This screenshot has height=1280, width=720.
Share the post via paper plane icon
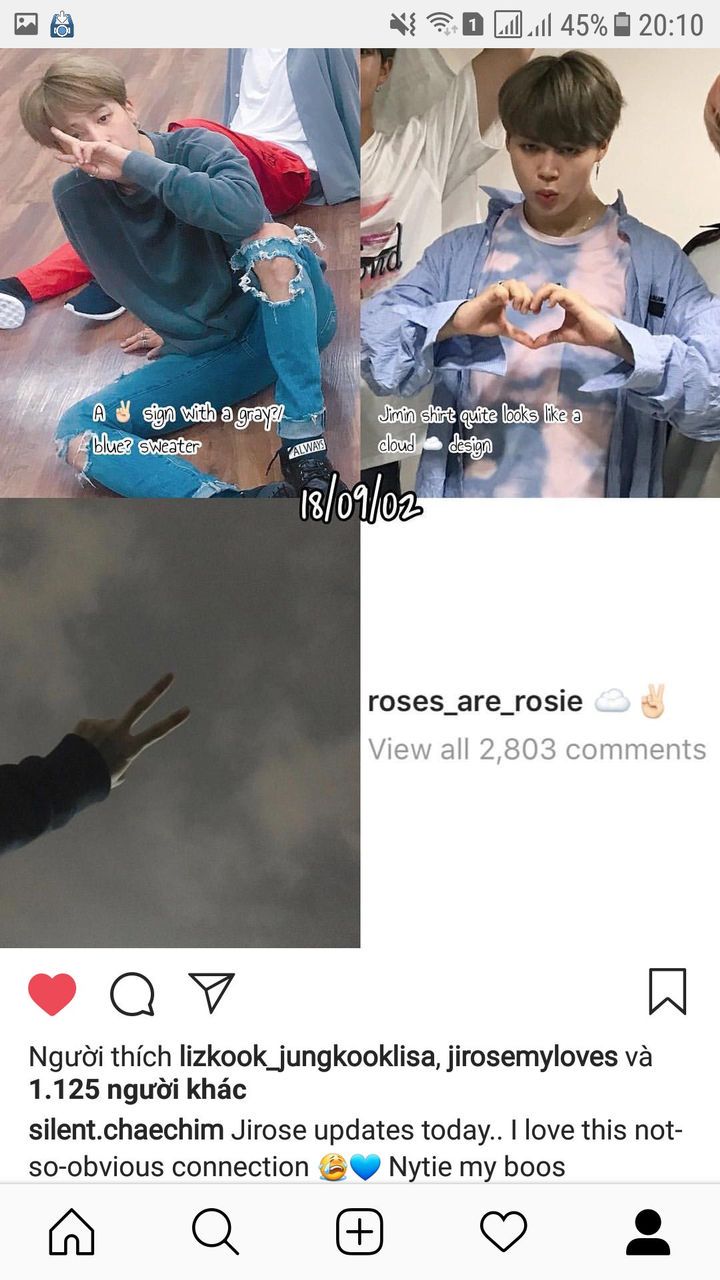tap(211, 993)
